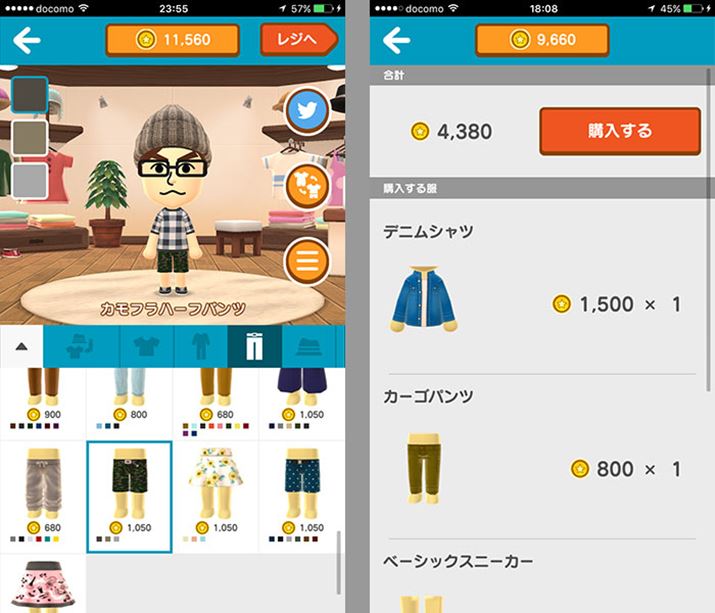This screenshot has height=613, width=715.
Task: Select the pink patterned skirt tile
Action: (x=42, y=587)
